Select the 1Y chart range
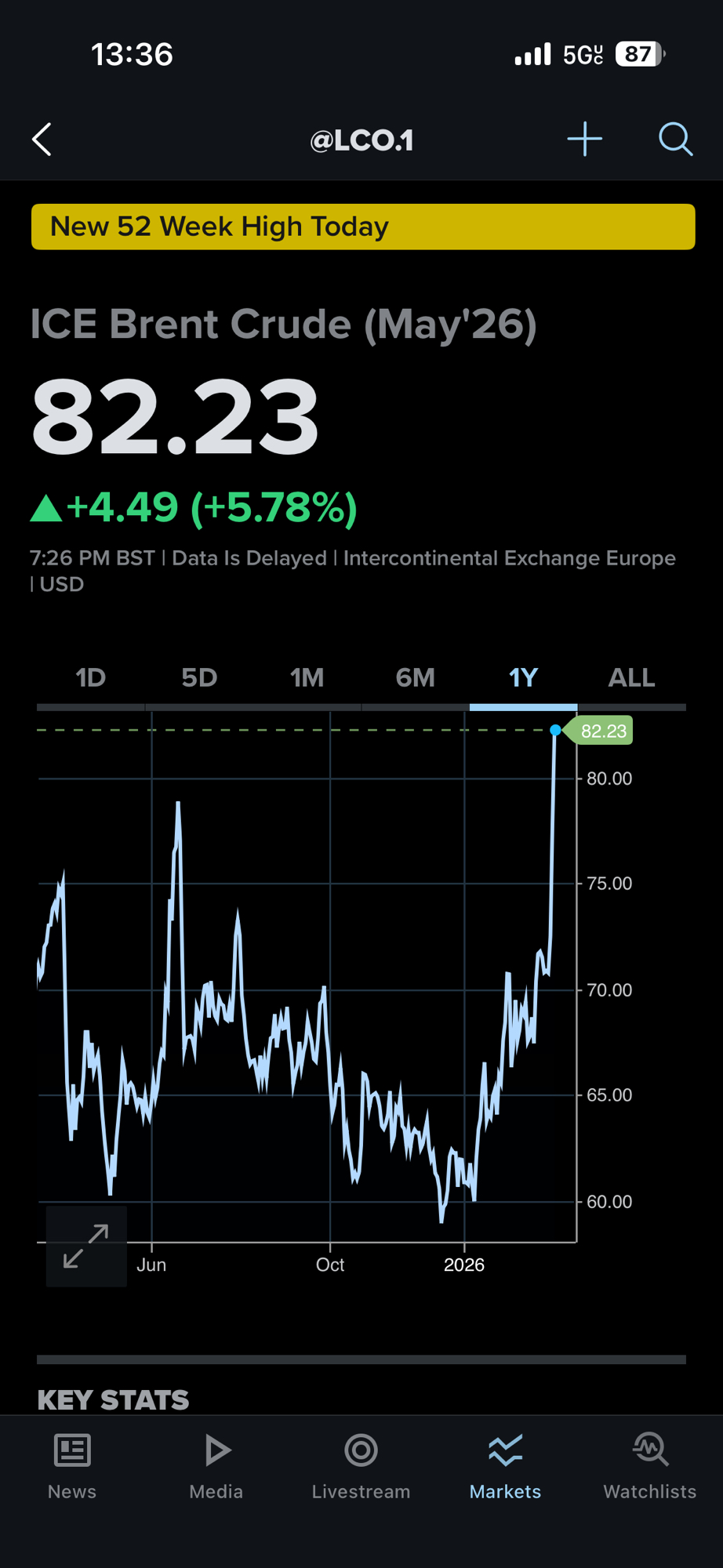Viewport: 723px width, 1568px height. pyautogui.click(x=523, y=677)
